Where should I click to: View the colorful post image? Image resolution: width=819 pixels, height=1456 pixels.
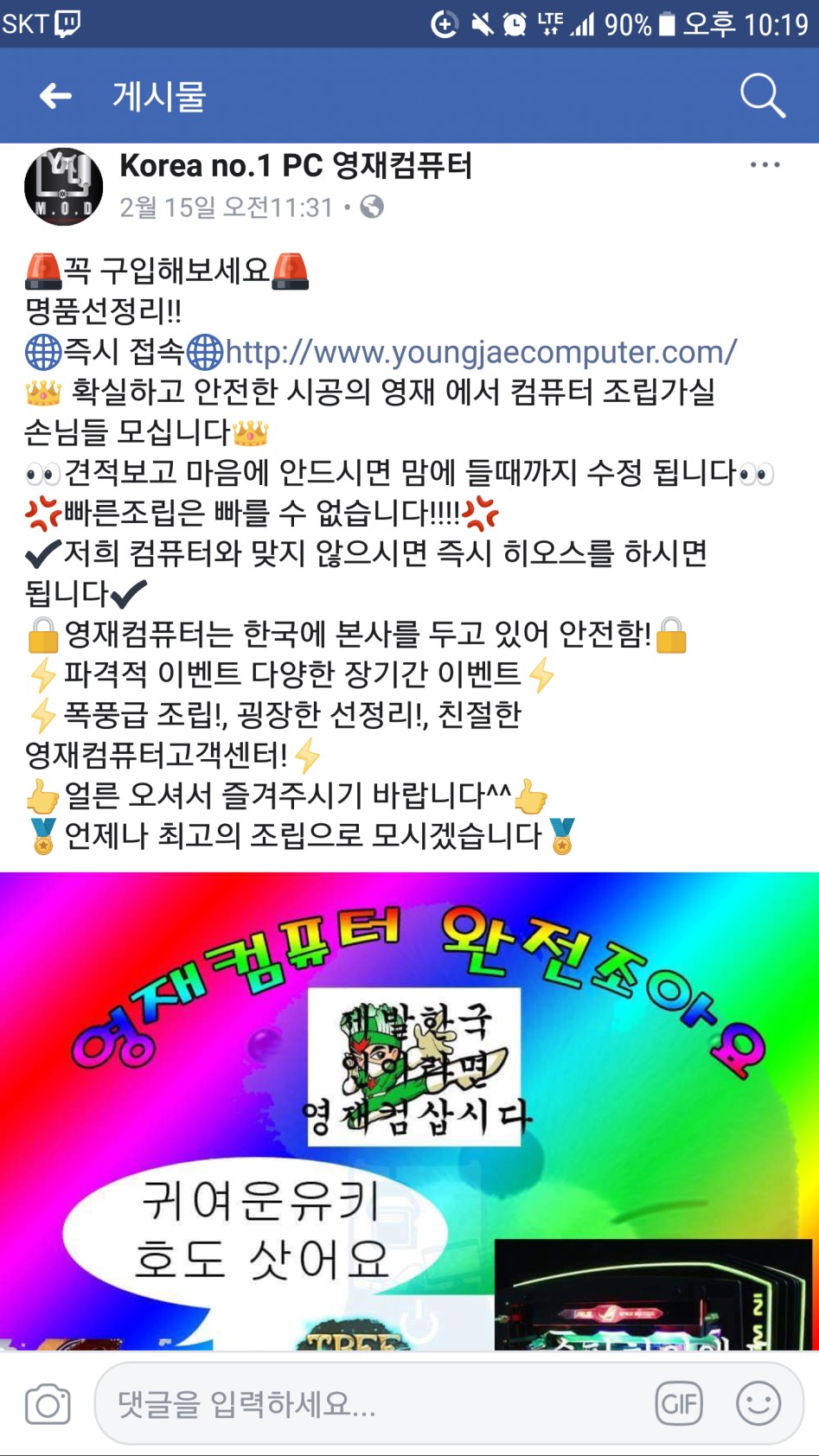pos(409,1111)
